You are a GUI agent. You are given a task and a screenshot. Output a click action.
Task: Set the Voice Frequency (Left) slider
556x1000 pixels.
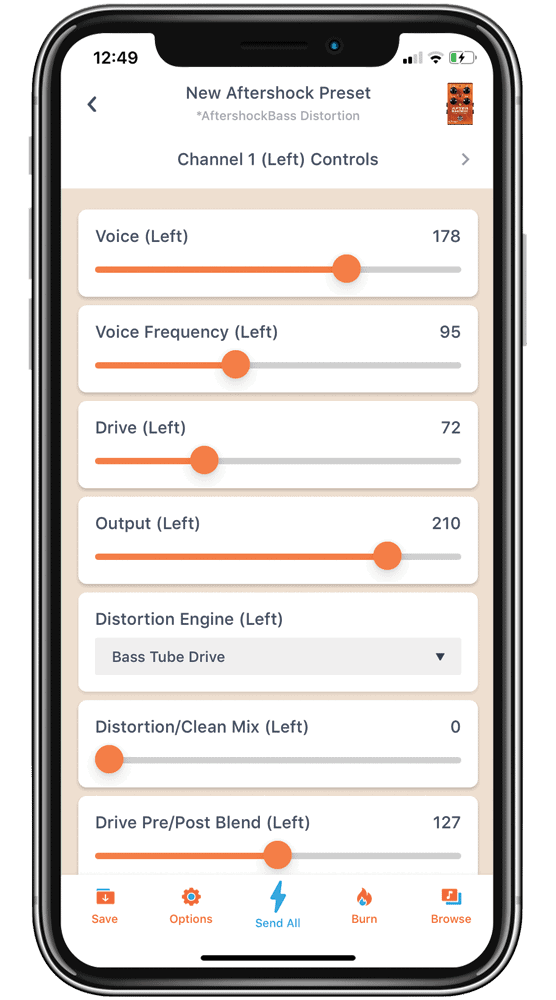tap(278, 365)
